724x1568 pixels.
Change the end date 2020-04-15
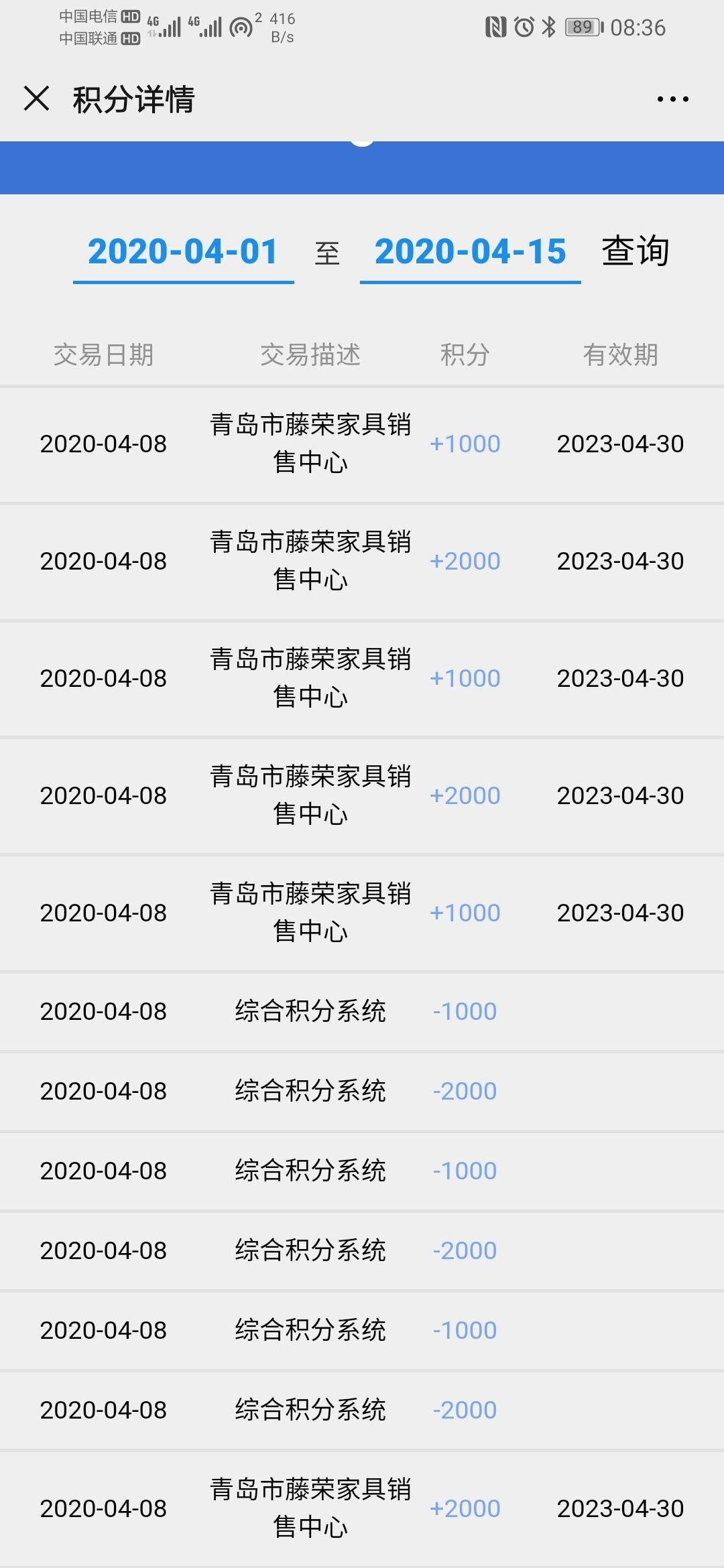(x=470, y=253)
